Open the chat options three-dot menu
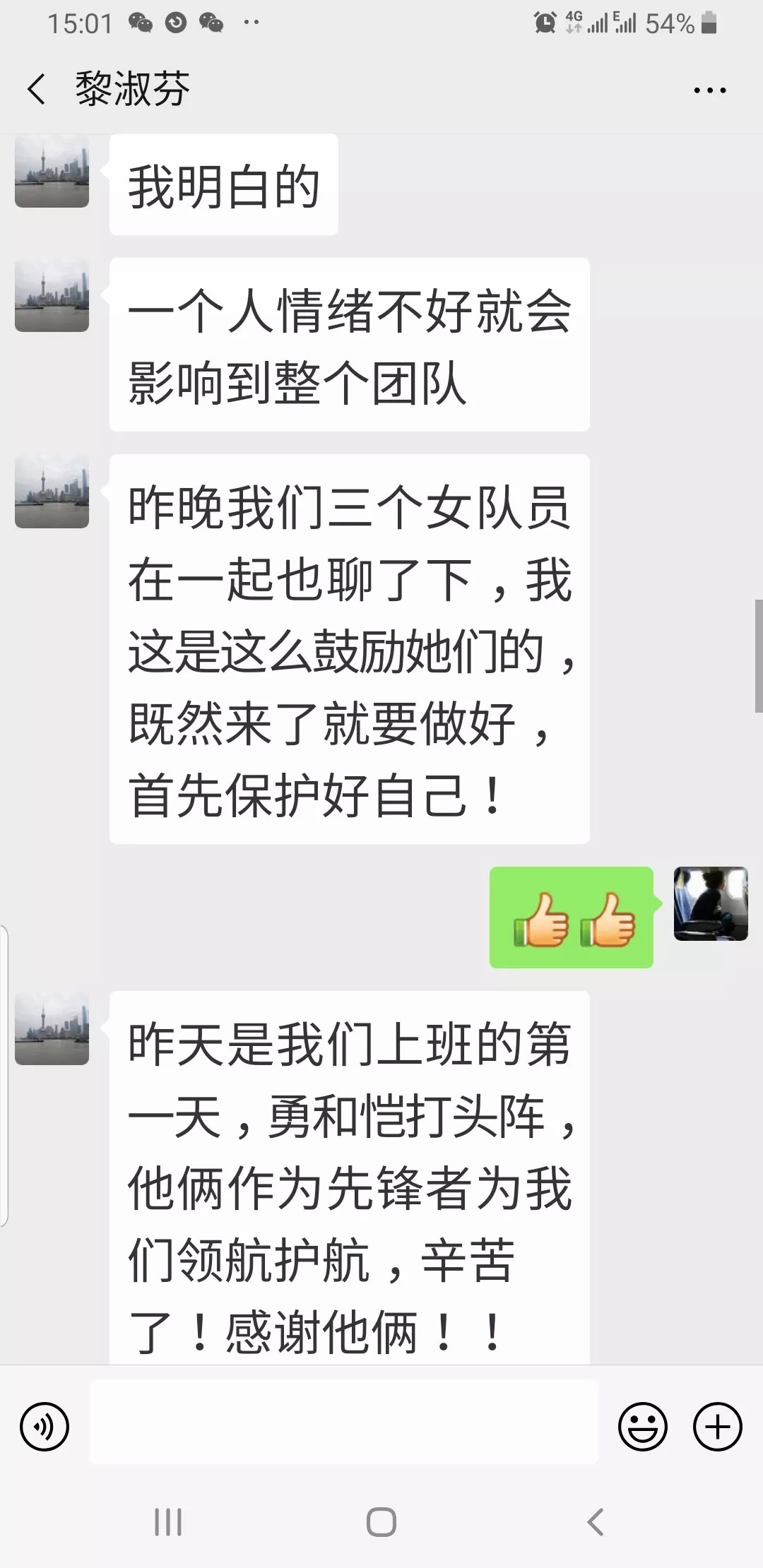 pyautogui.click(x=709, y=90)
